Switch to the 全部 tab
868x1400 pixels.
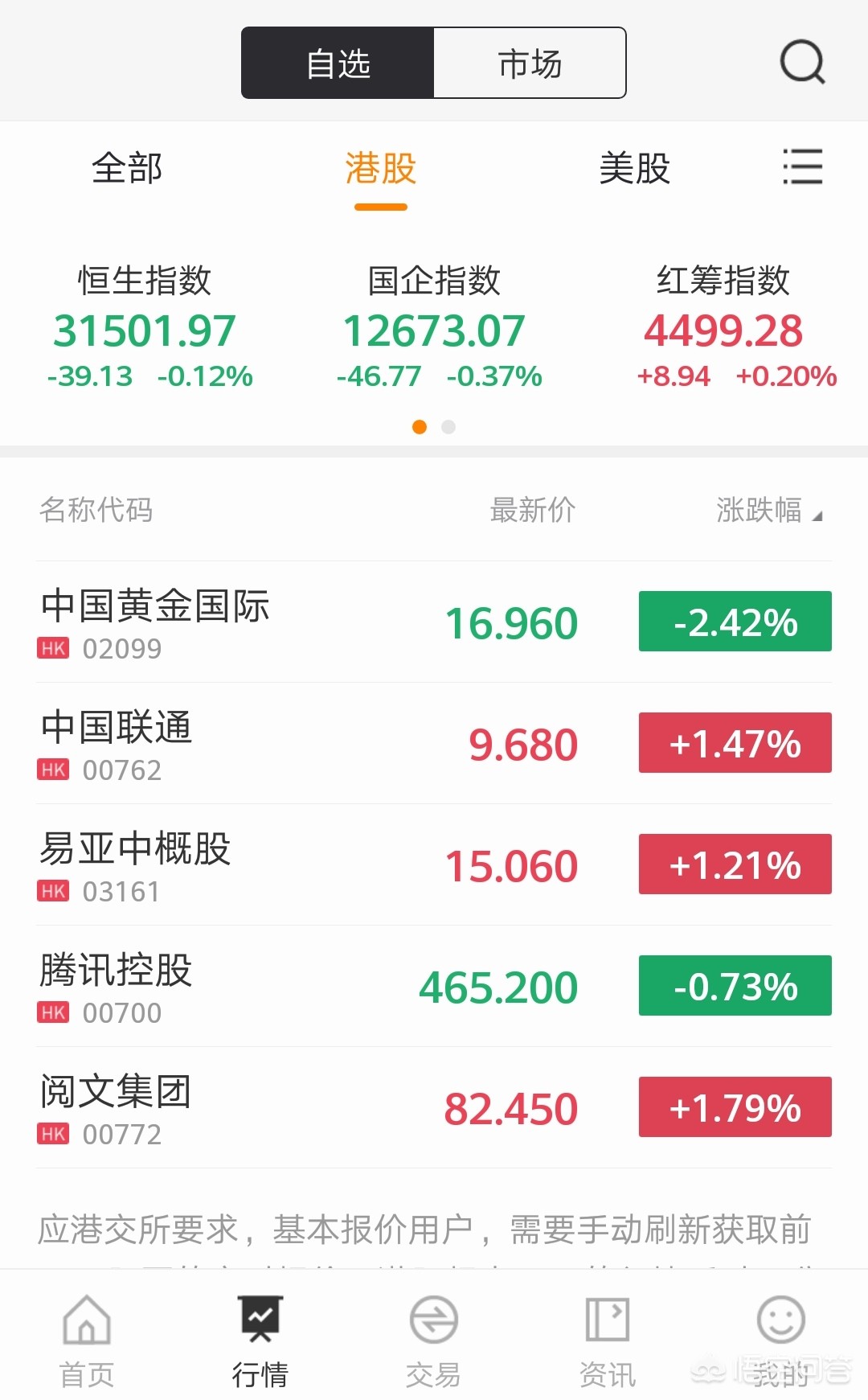point(127,169)
